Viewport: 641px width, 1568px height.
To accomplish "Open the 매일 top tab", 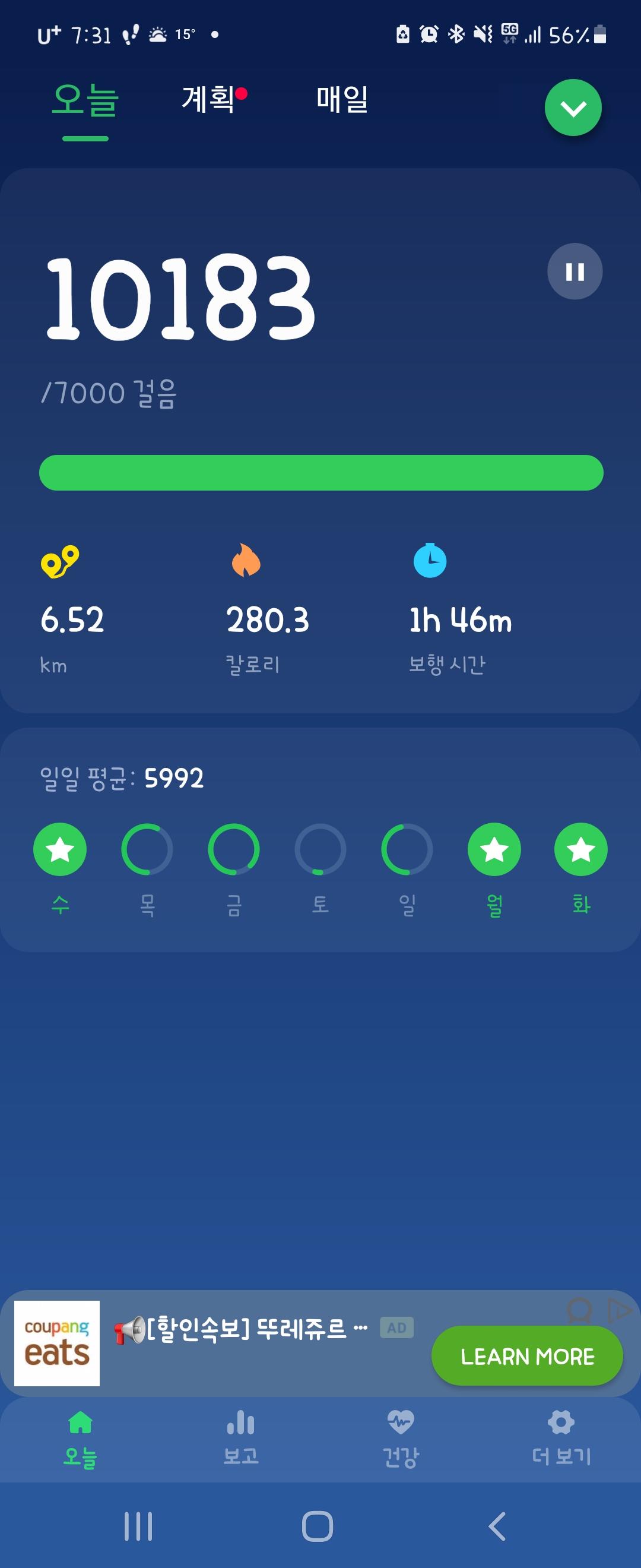I will click(x=342, y=99).
